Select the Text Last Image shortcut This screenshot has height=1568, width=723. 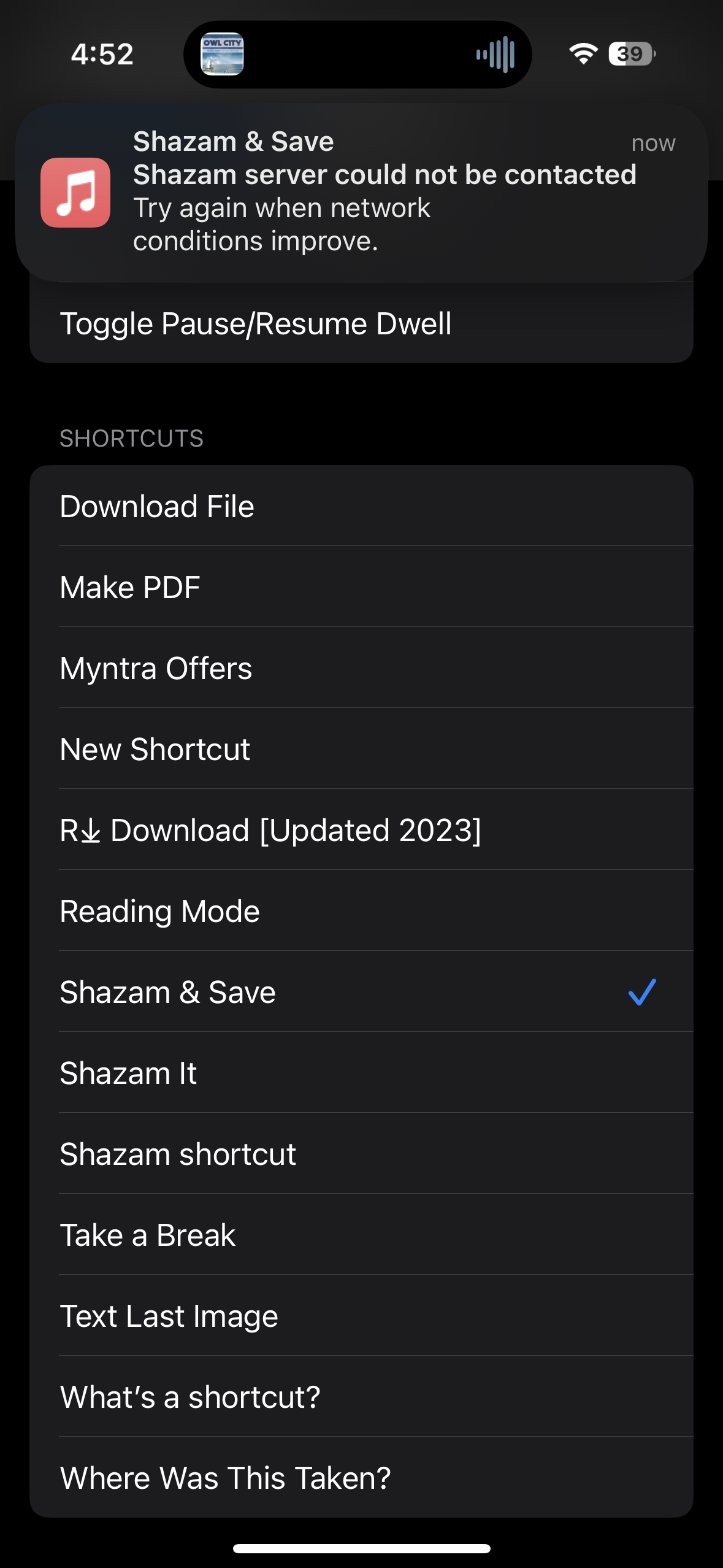[361, 1316]
